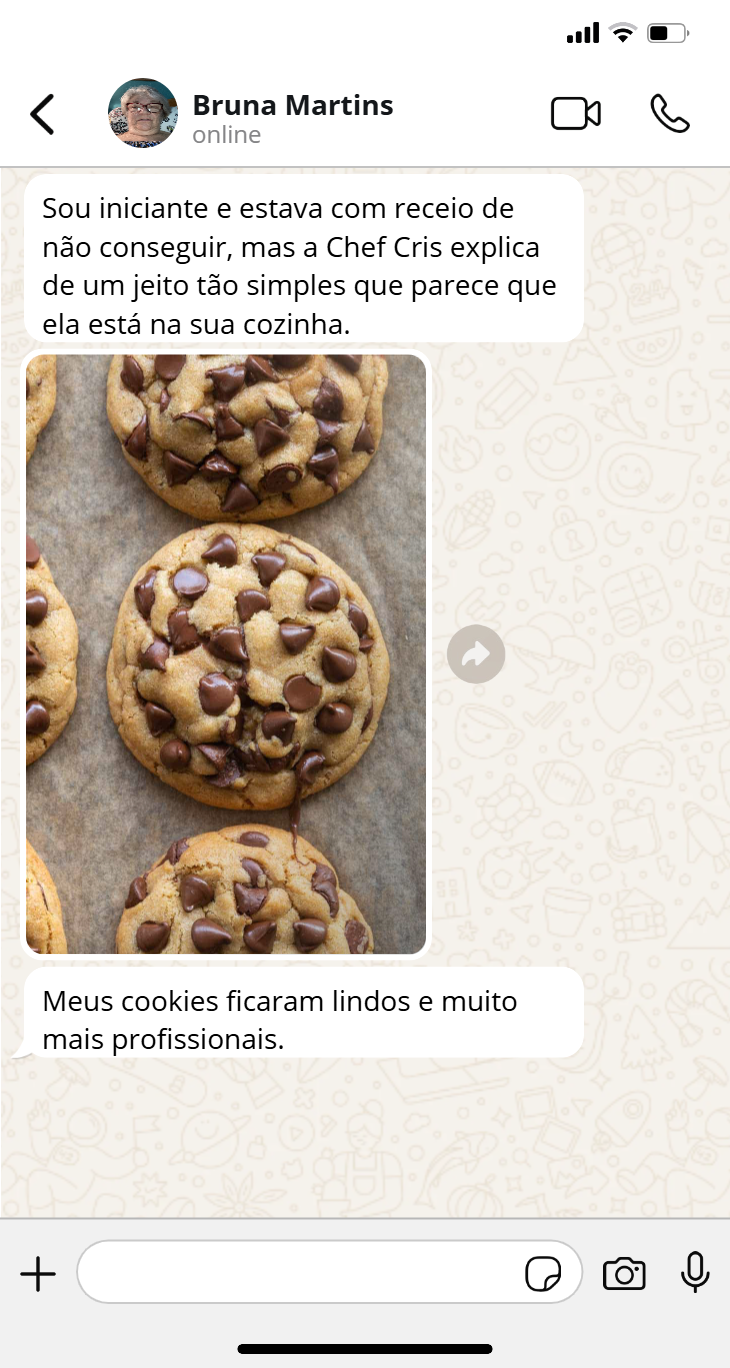This screenshot has height=1368, width=730.
Task: Start a voice call with Bruna Martins
Action: [669, 114]
